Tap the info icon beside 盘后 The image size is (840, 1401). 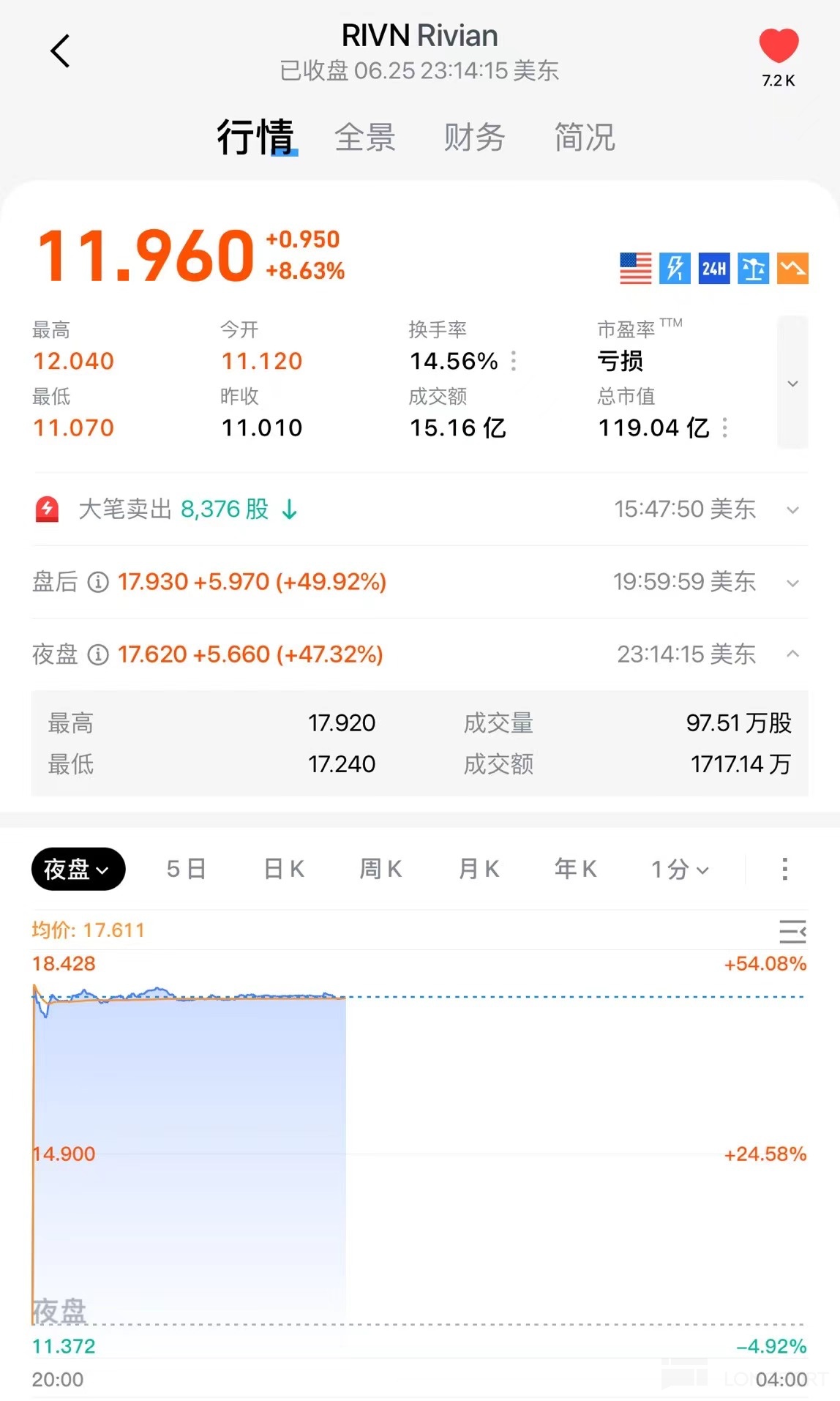tap(98, 583)
